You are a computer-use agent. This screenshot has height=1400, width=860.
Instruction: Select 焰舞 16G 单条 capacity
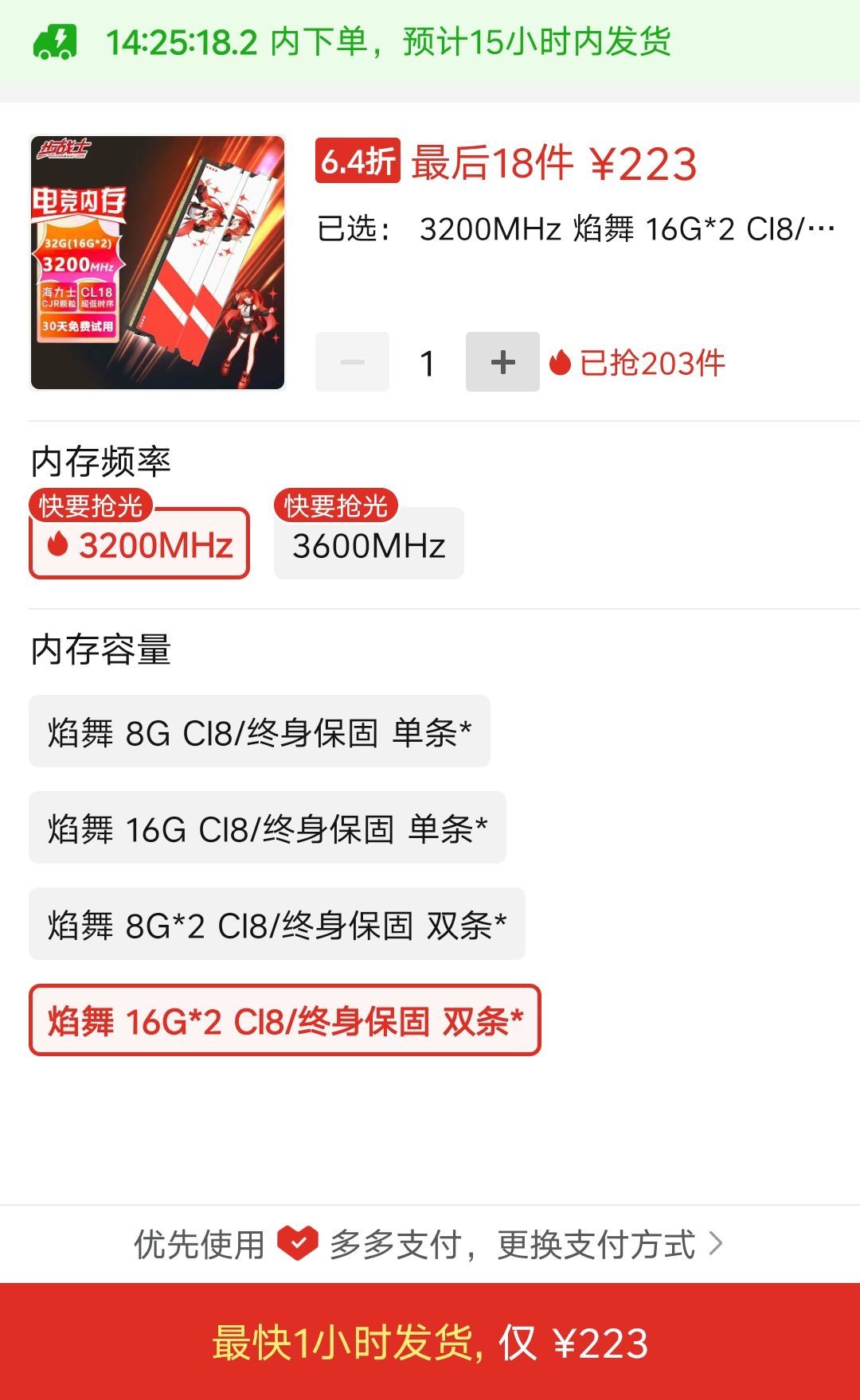(x=268, y=828)
